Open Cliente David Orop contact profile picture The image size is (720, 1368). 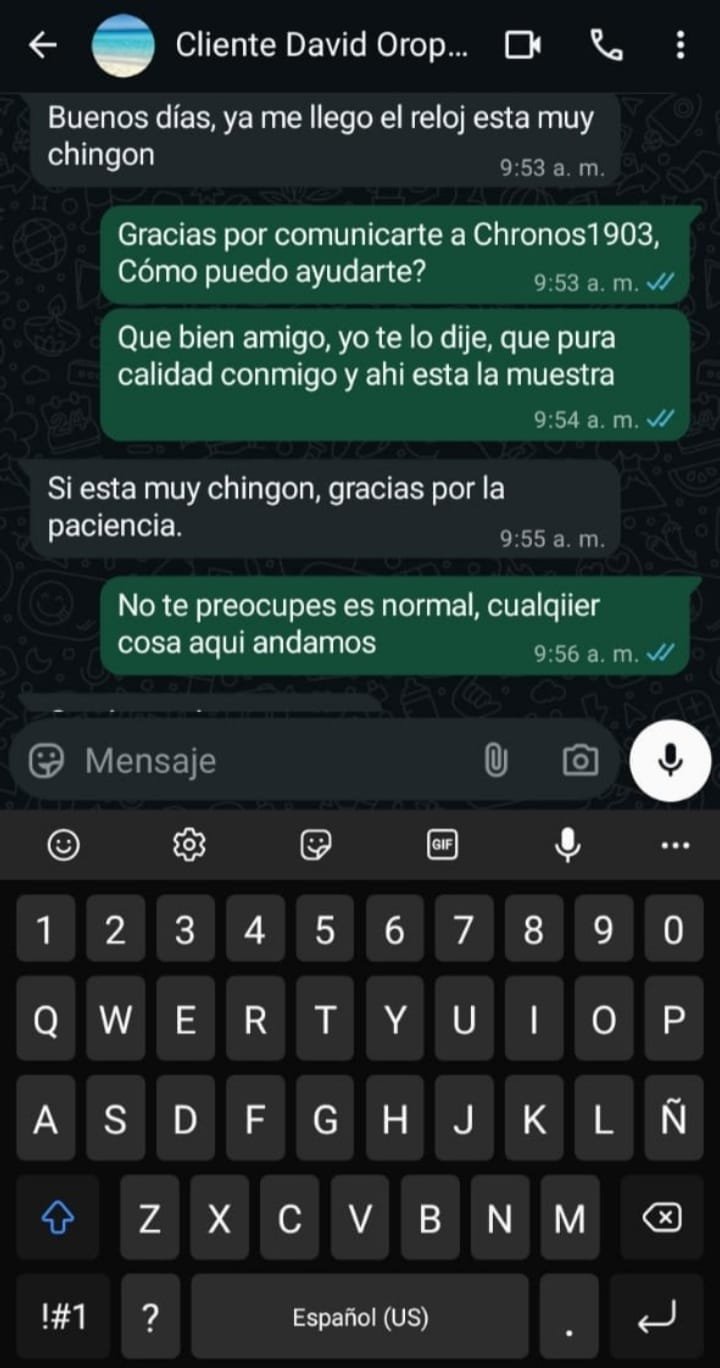tap(123, 45)
